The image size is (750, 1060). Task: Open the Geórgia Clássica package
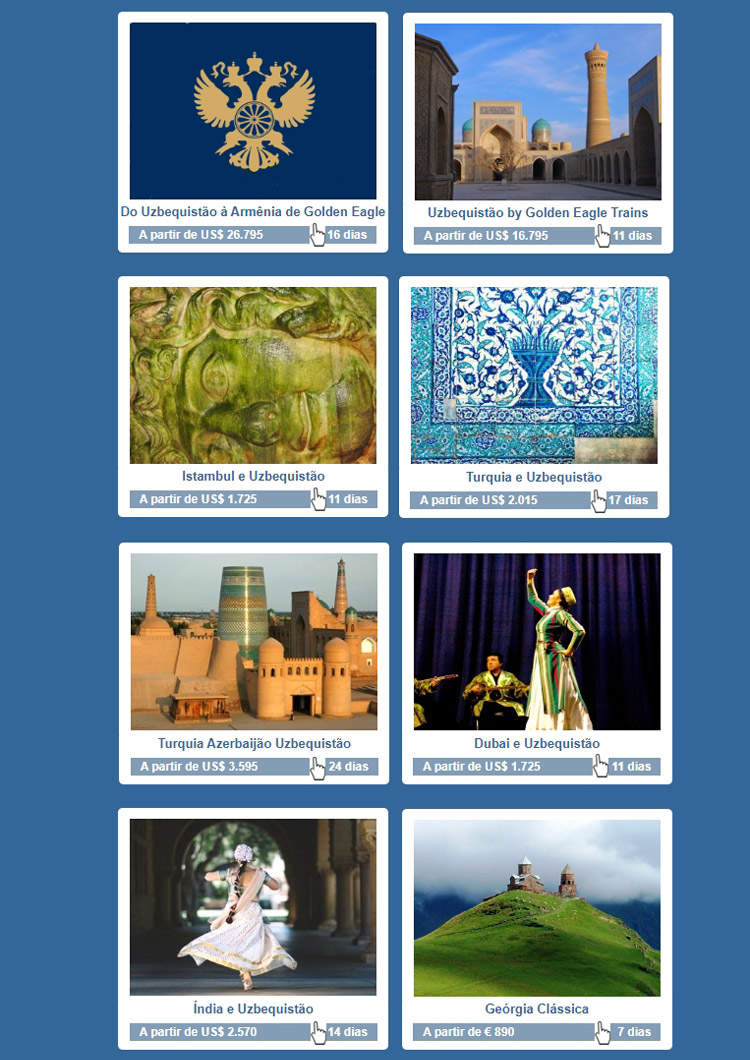tap(537, 1008)
